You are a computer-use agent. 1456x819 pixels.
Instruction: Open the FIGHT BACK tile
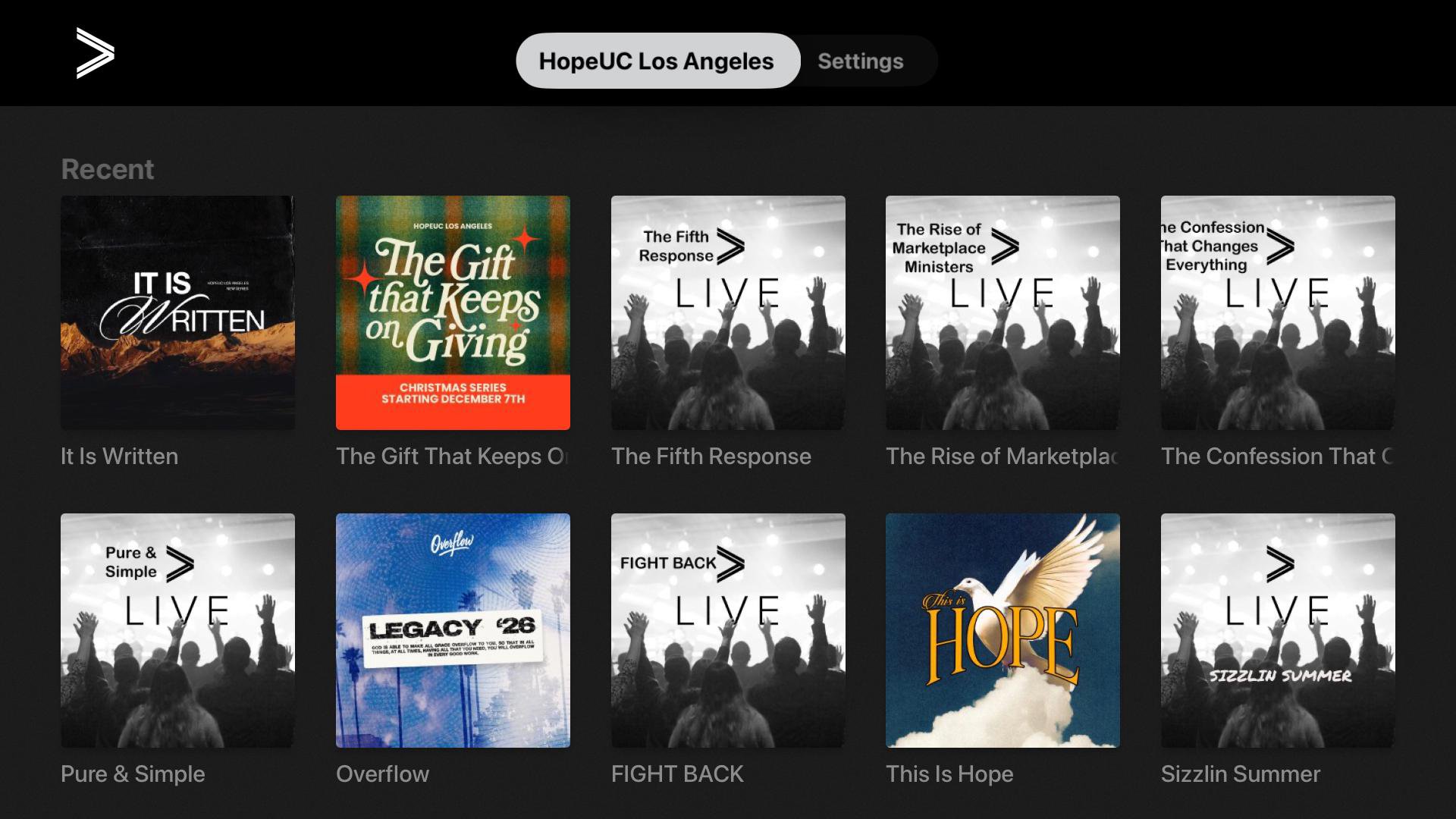click(x=728, y=630)
